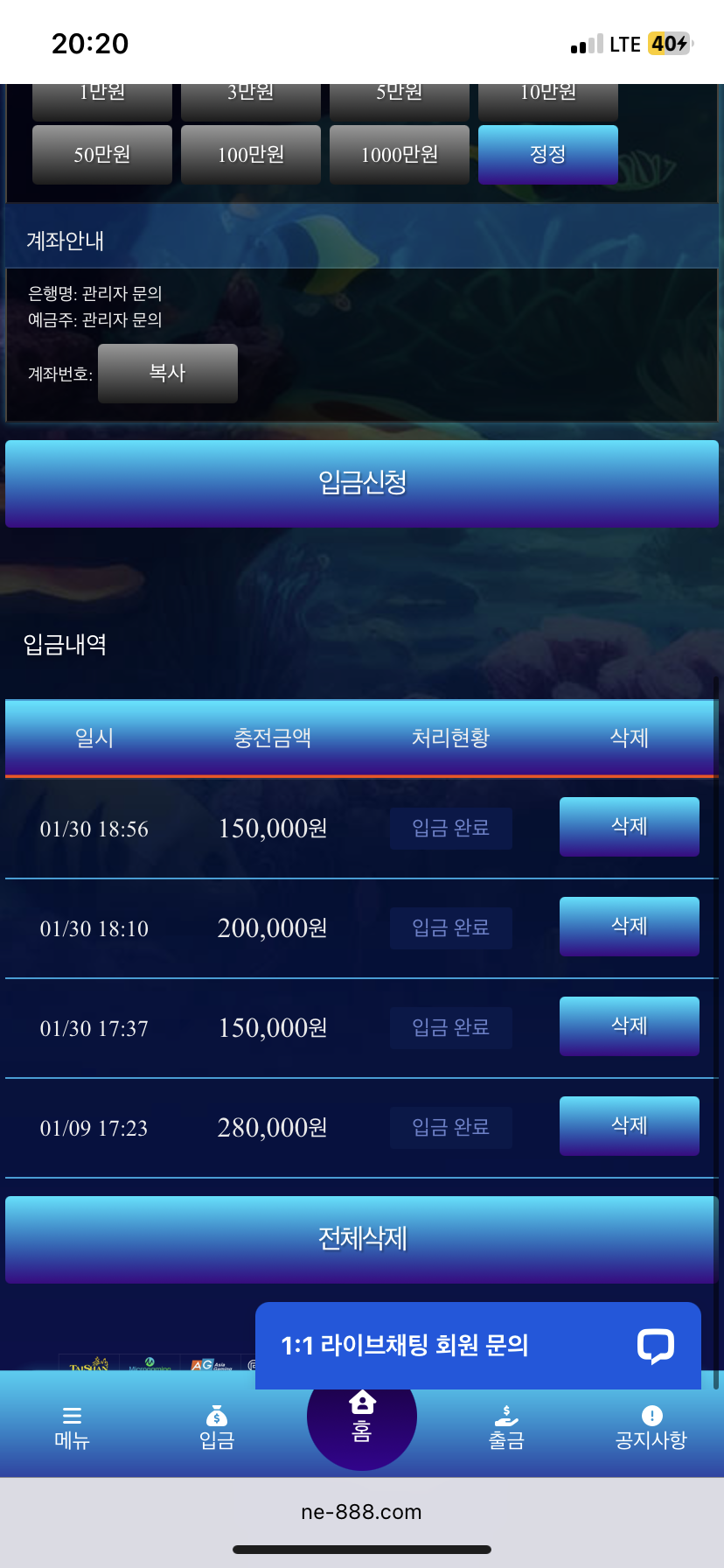Delete the 01/30 18:10 deposit record

[629, 927]
